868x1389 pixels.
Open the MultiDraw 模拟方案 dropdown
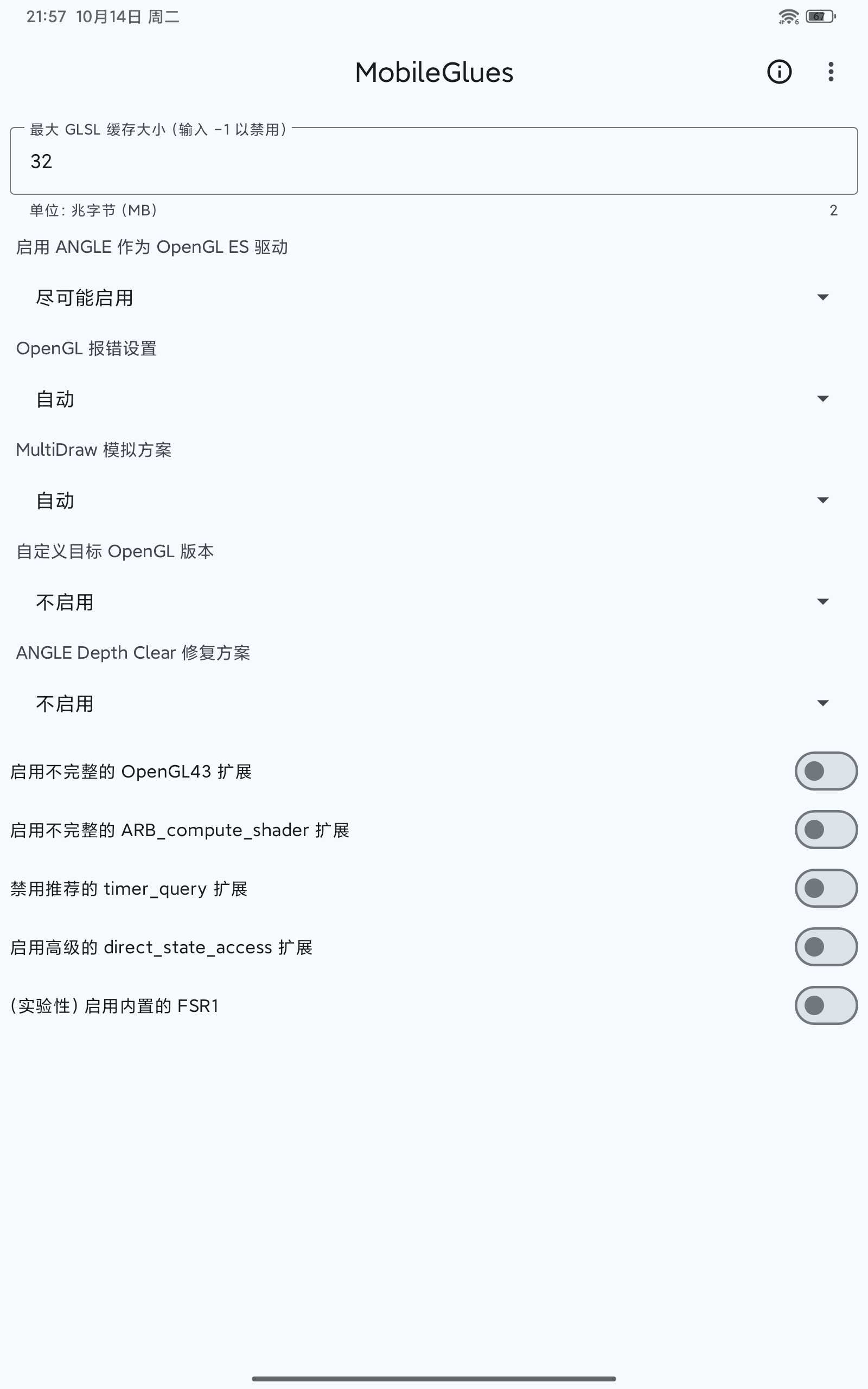[433, 500]
